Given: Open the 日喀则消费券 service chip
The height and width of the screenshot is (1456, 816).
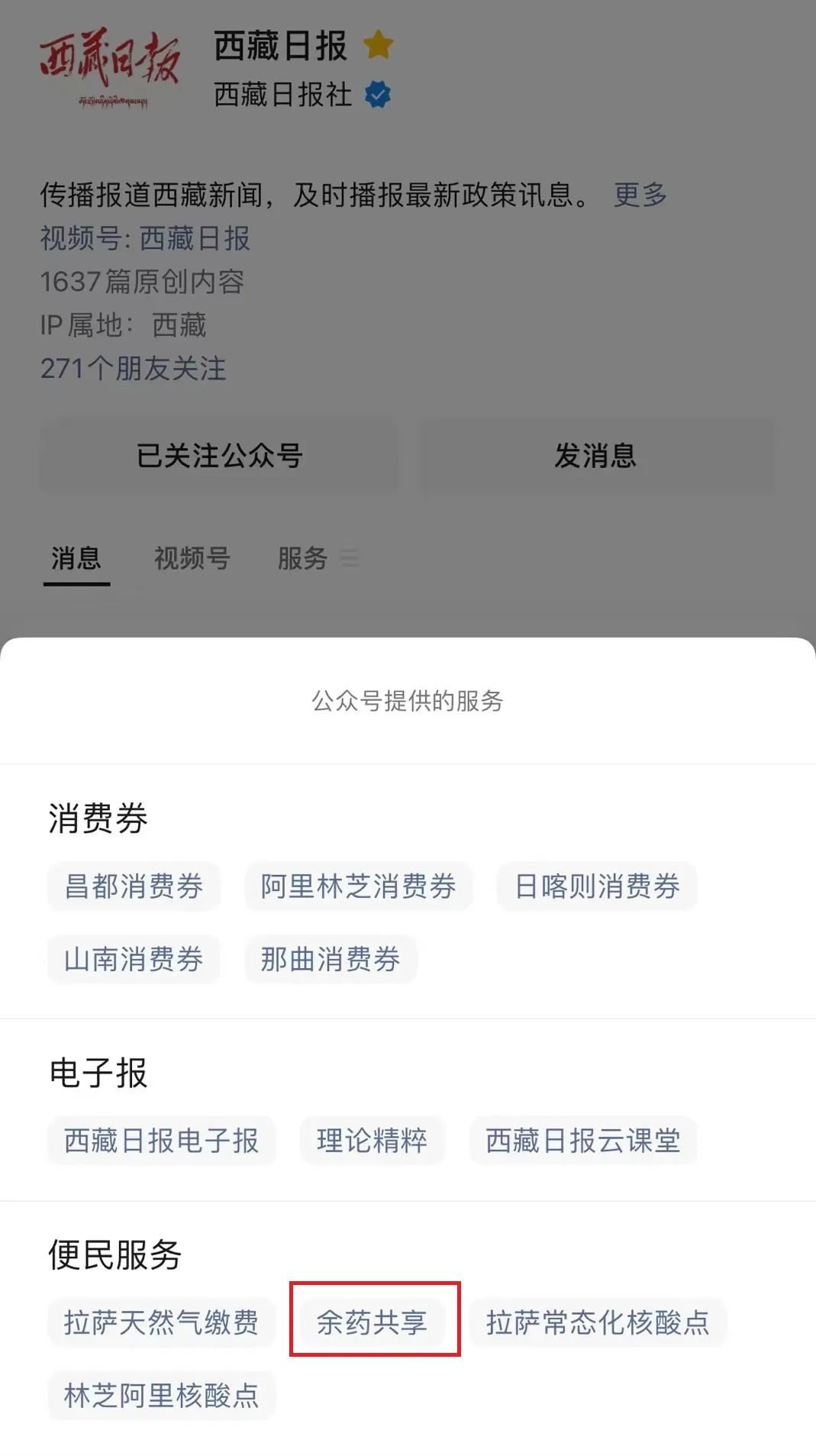Looking at the screenshot, I should tap(597, 886).
